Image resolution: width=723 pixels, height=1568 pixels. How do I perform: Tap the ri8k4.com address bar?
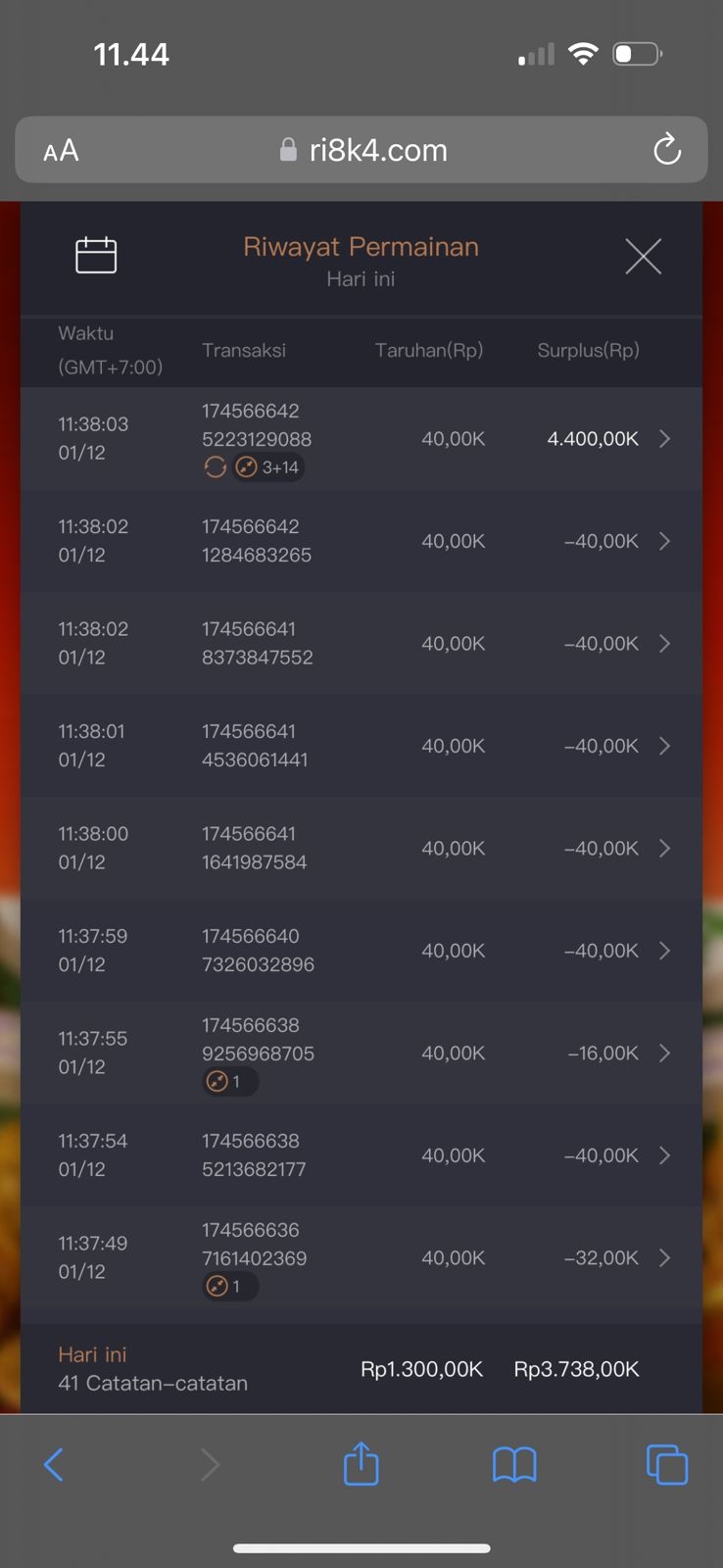(364, 150)
